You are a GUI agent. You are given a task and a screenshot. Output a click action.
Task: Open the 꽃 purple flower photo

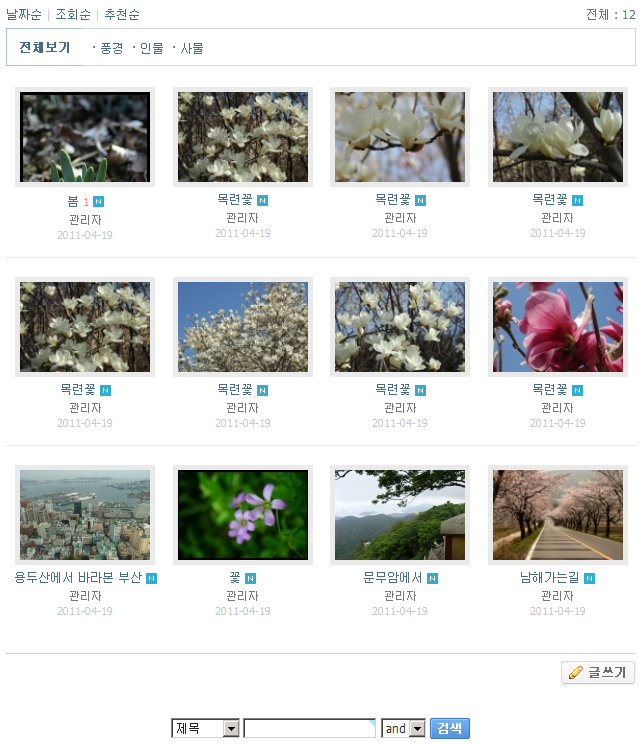coord(242,515)
